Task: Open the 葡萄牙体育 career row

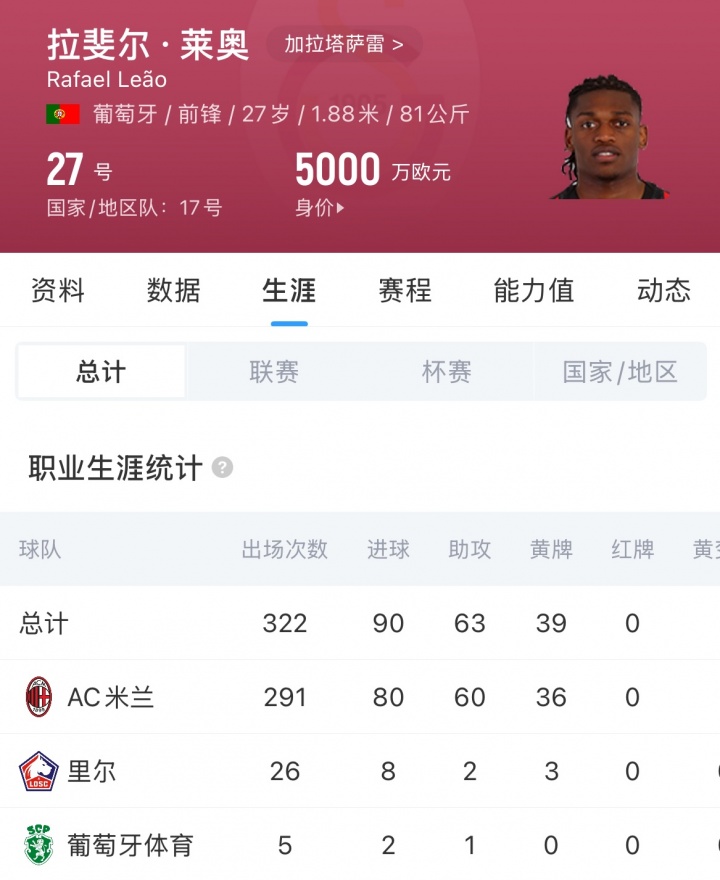Action: [x=360, y=845]
